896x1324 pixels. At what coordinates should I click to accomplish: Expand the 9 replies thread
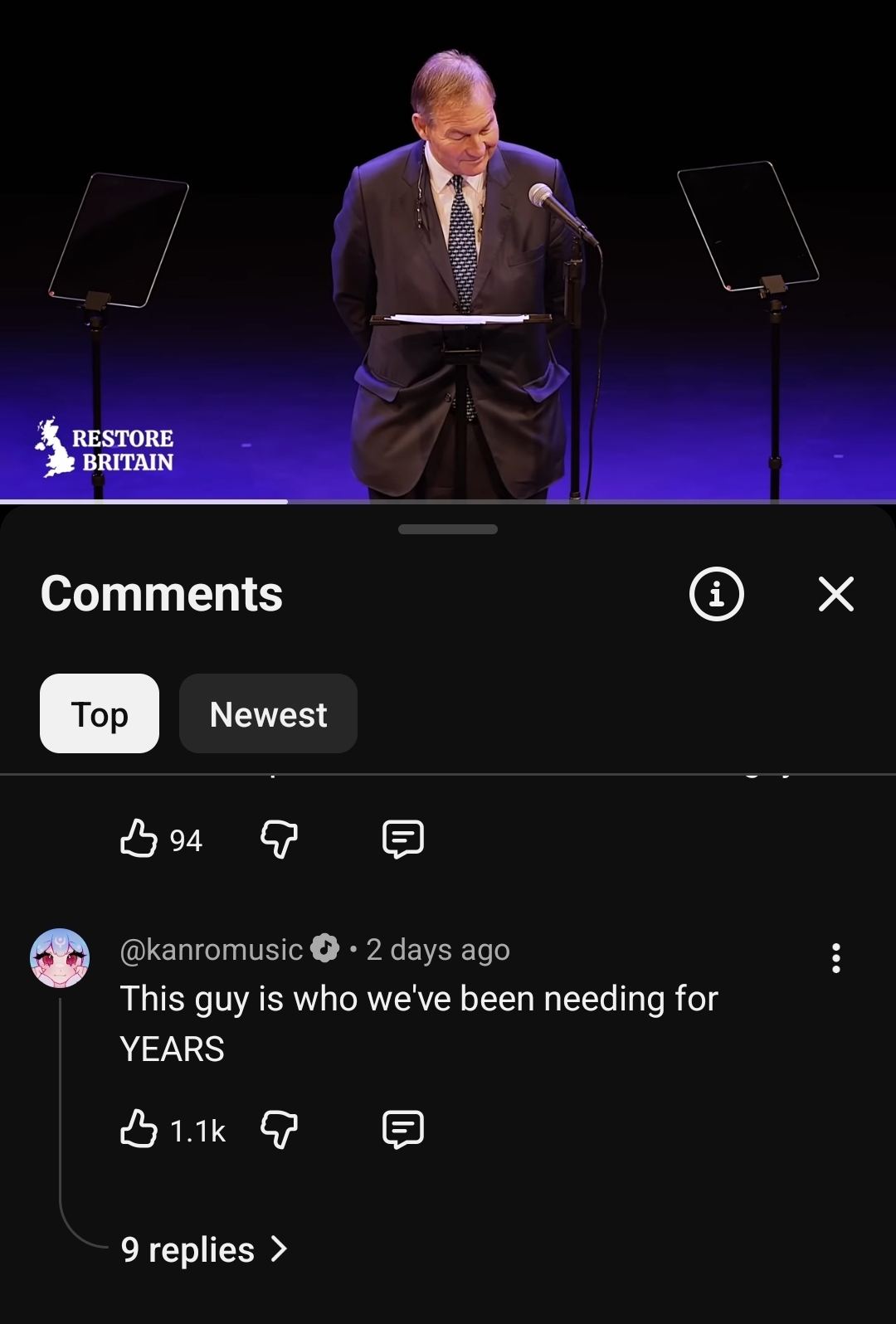click(x=204, y=1249)
